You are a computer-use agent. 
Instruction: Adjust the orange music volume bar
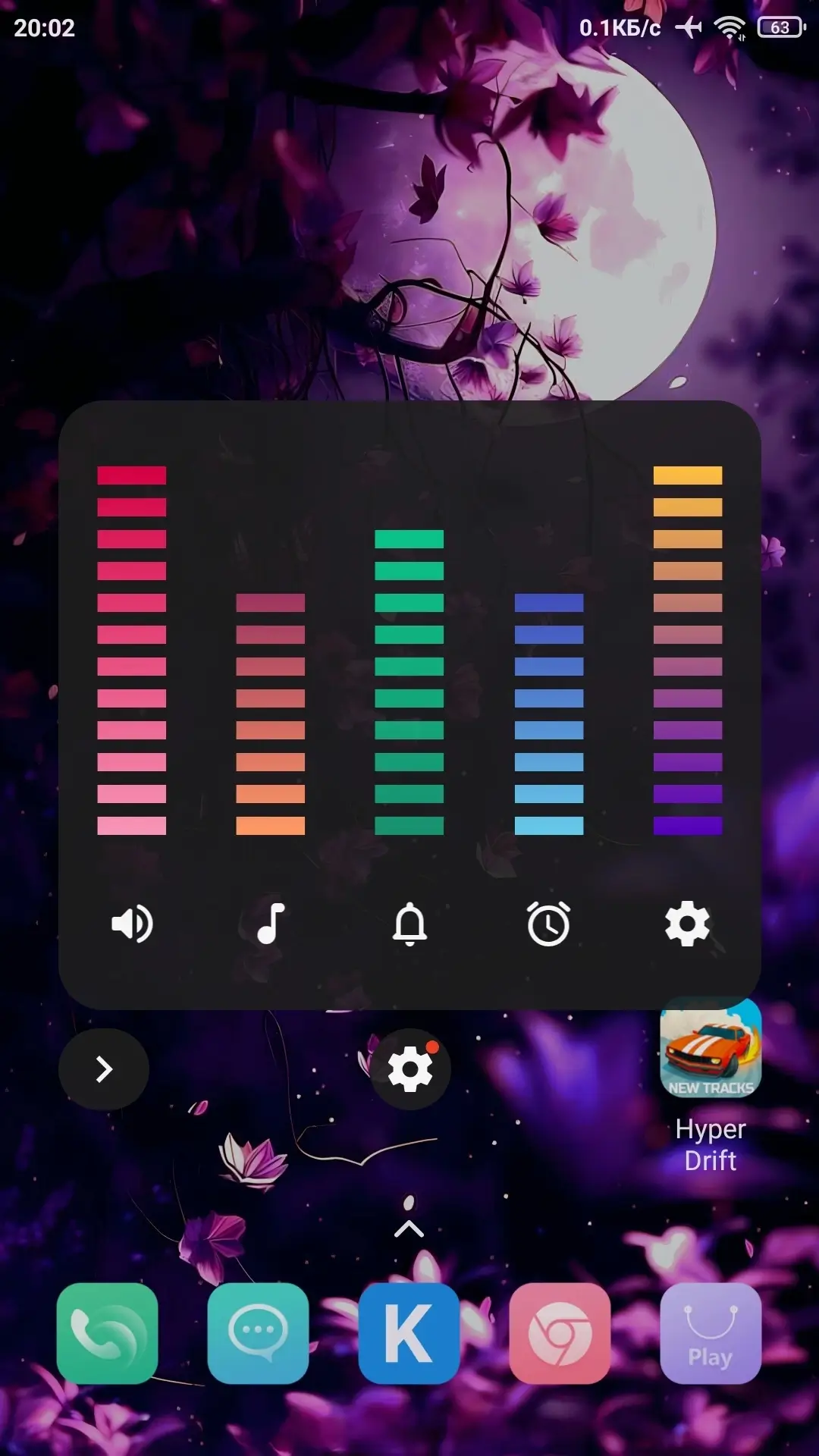point(271,714)
